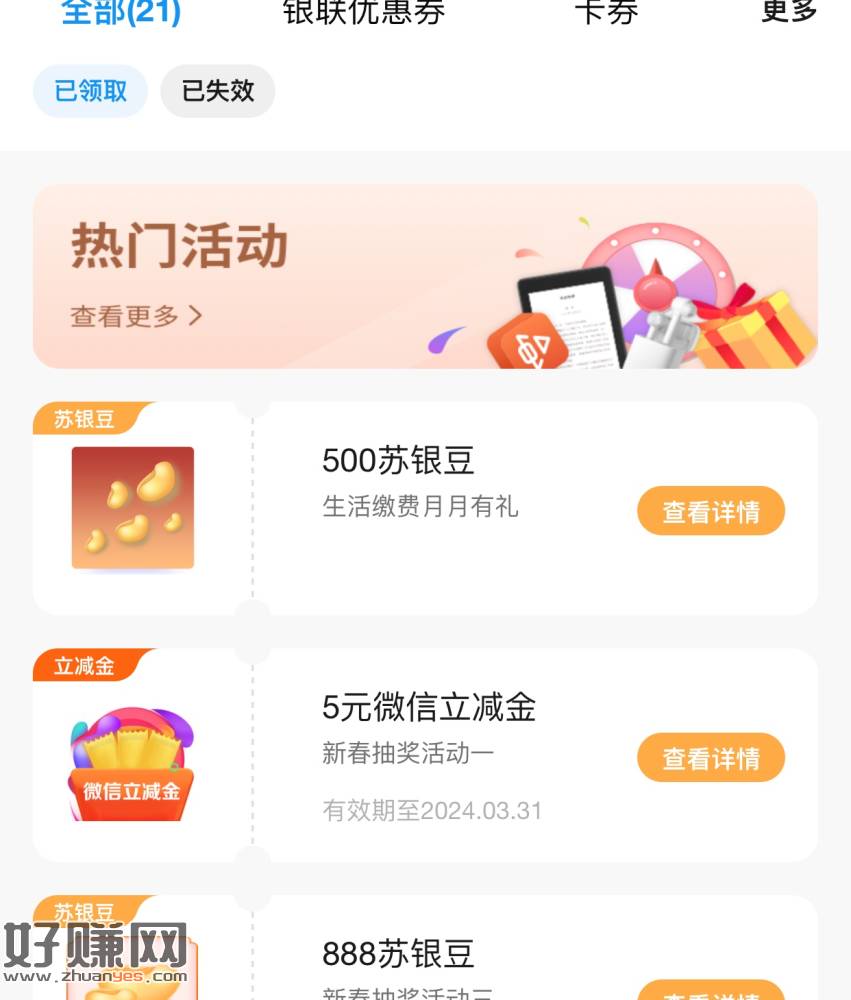The image size is (851, 1000).
Task: Open the 热门活动 banner
Action: coord(425,276)
